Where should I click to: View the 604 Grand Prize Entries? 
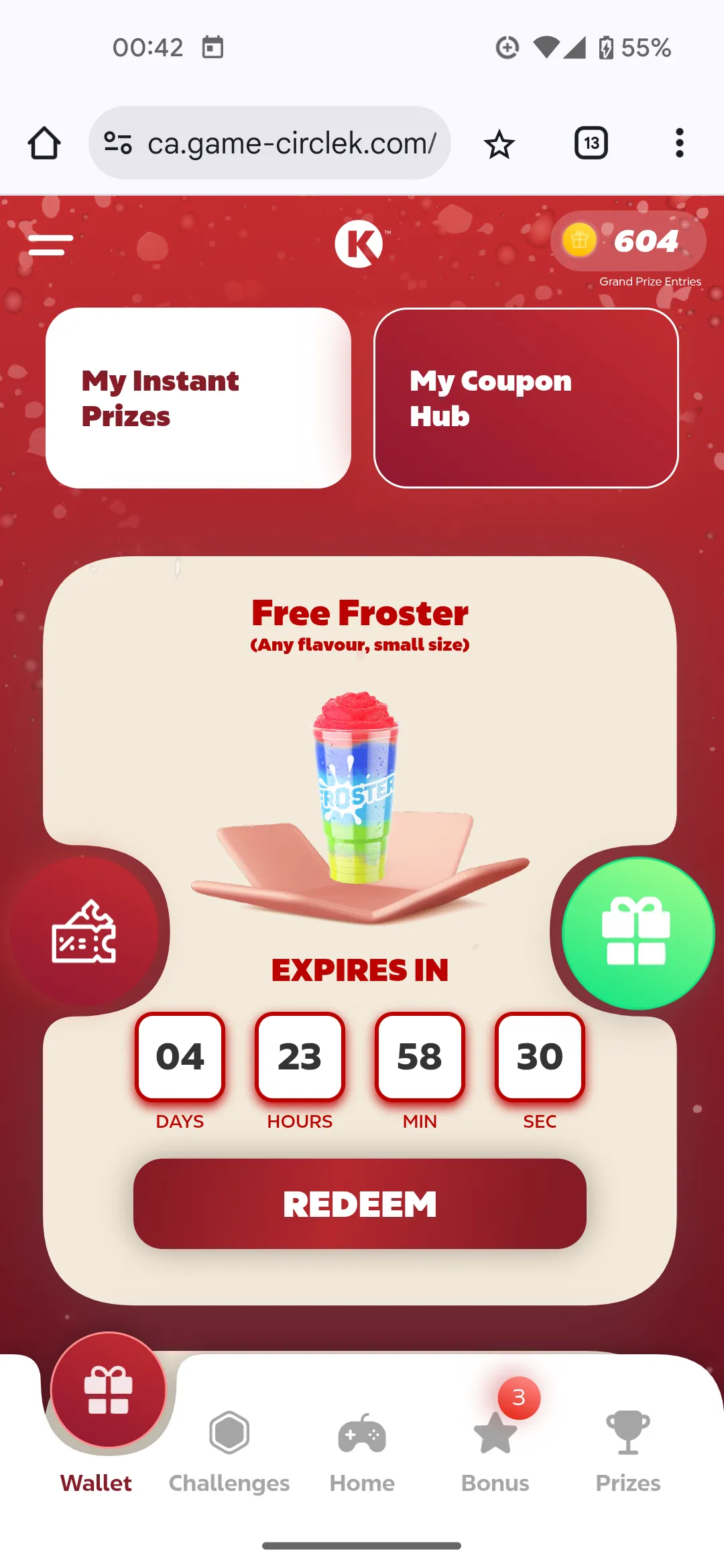(628, 241)
